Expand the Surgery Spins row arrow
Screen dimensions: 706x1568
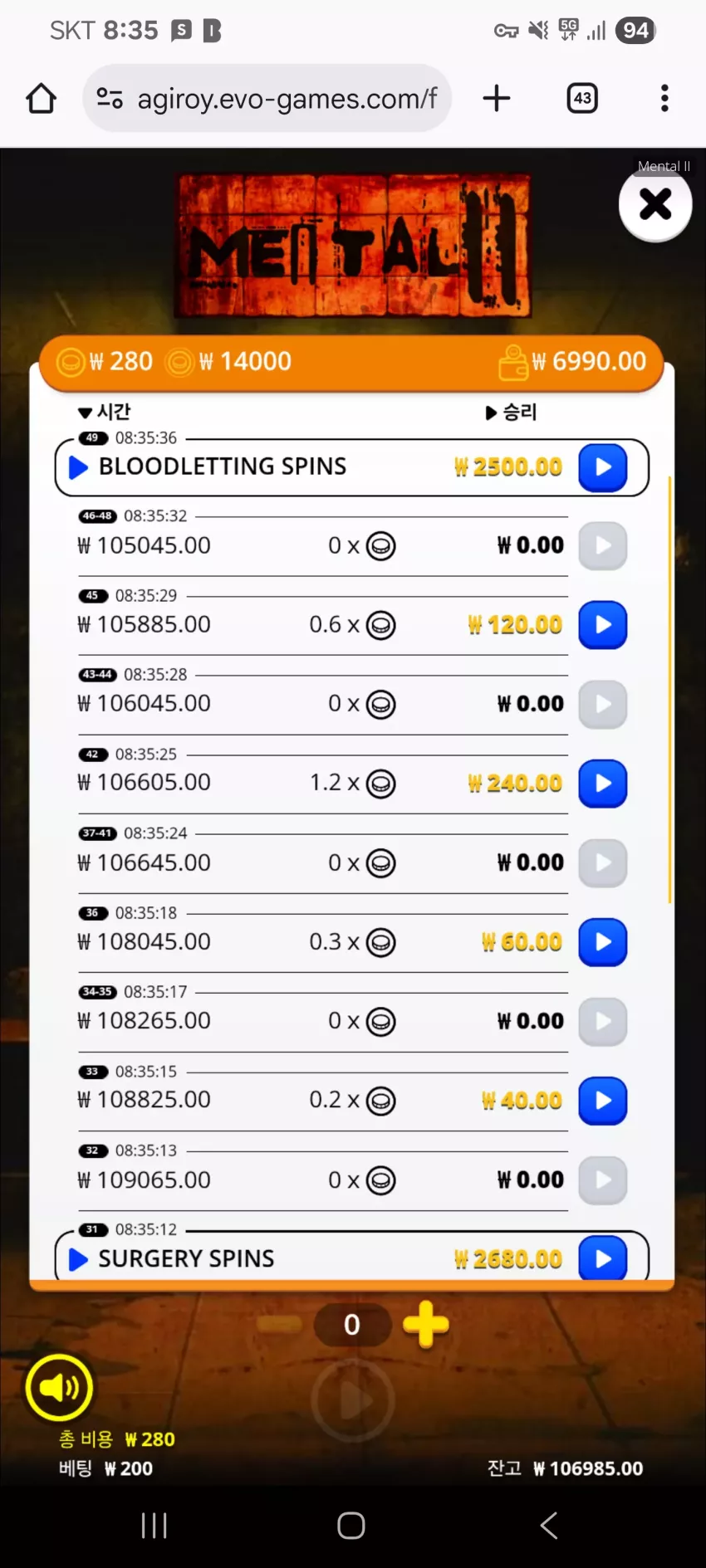coord(78,1259)
